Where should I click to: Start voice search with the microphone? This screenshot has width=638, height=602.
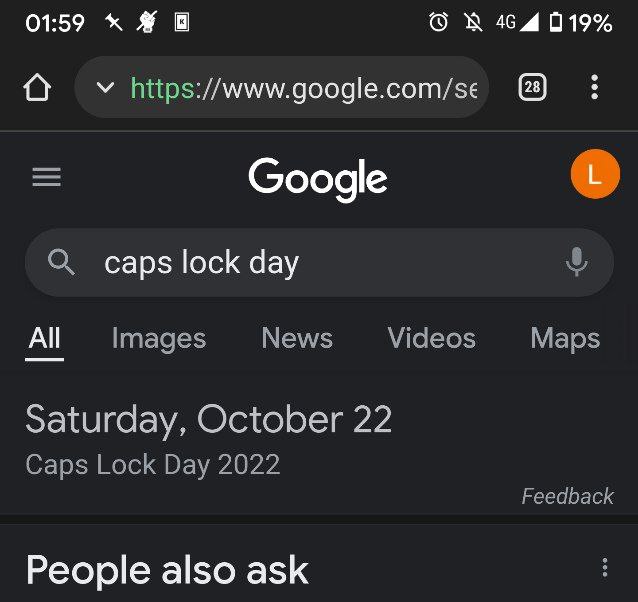[576, 263]
